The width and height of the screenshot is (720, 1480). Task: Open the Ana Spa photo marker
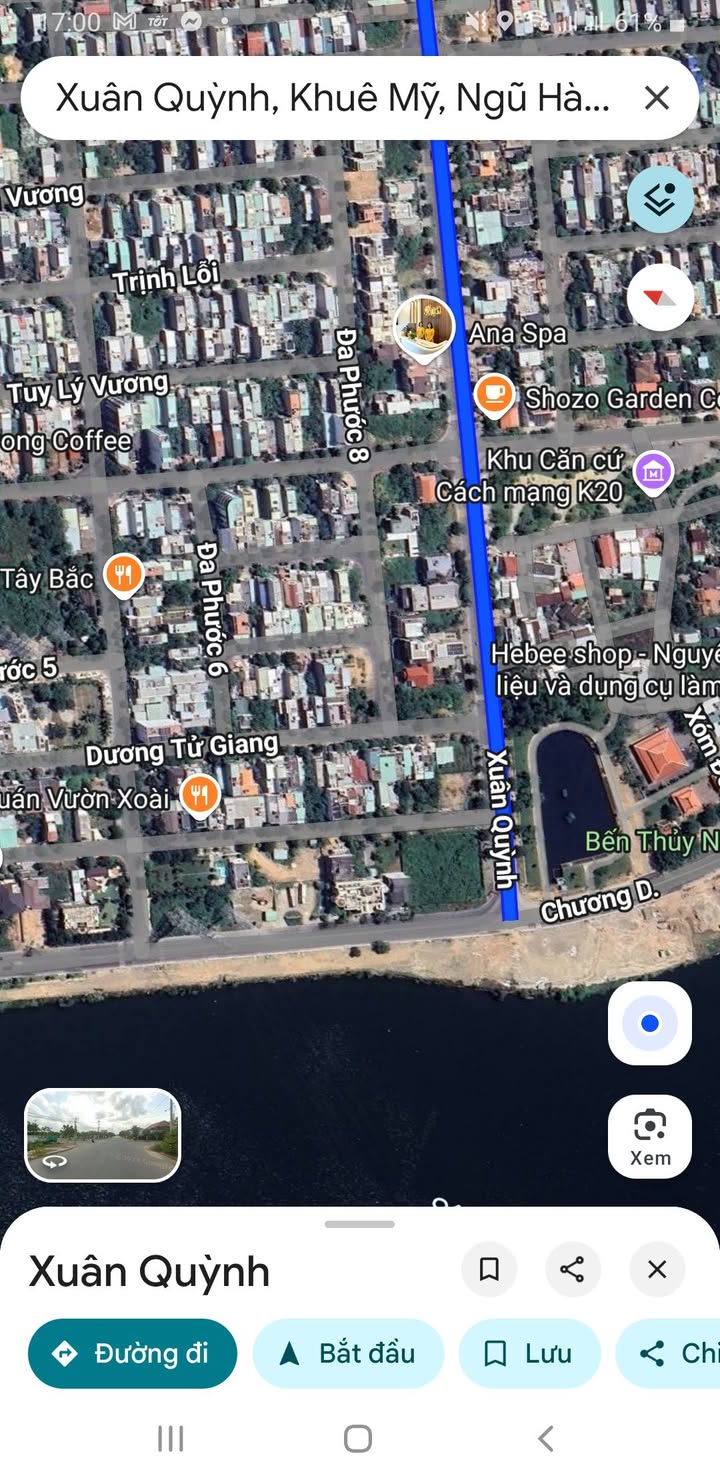(424, 328)
